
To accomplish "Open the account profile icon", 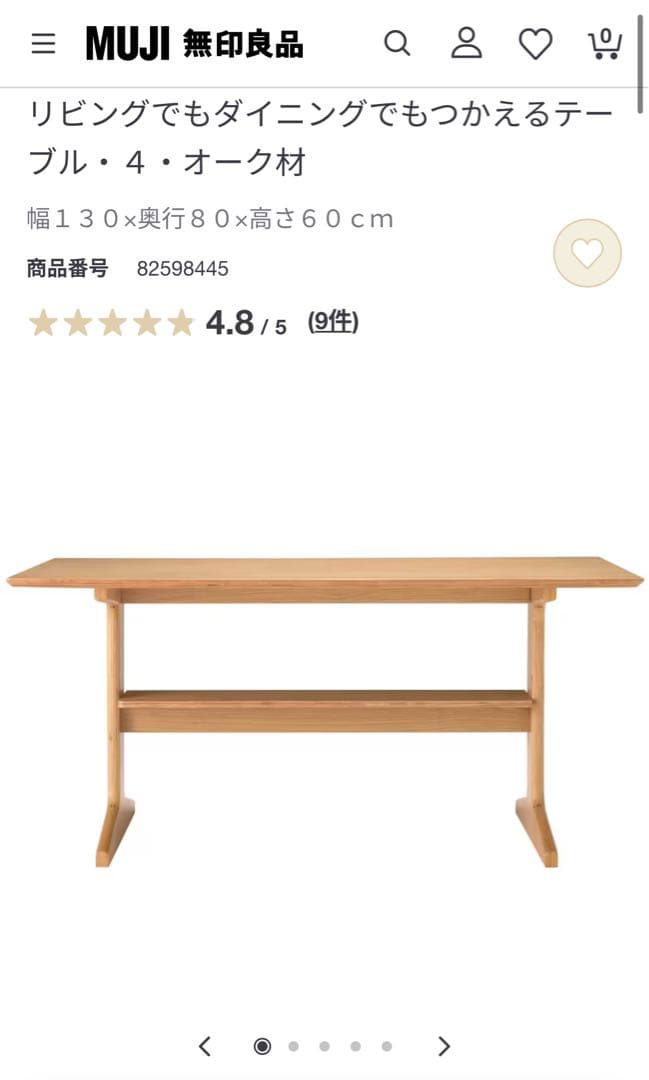I will pyautogui.click(x=466, y=43).
